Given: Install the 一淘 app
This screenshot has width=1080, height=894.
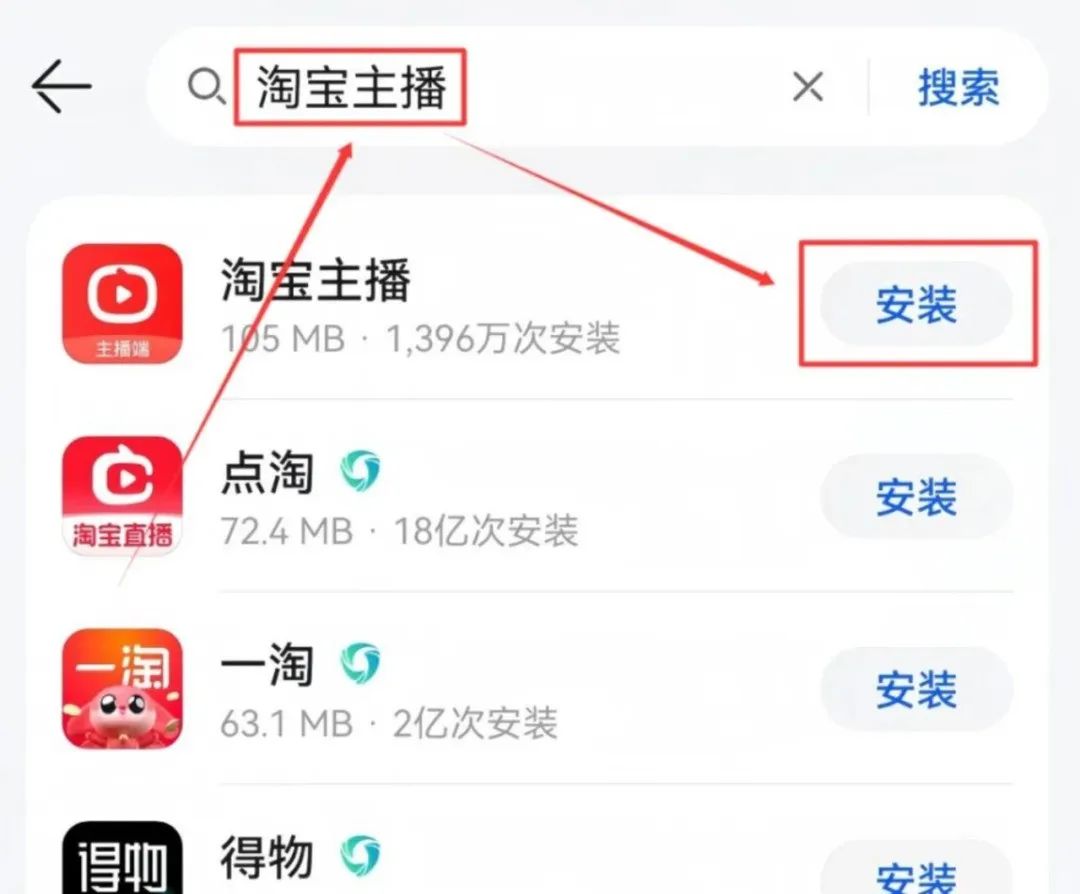Looking at the screenshot, I should [x=916, y=689].
